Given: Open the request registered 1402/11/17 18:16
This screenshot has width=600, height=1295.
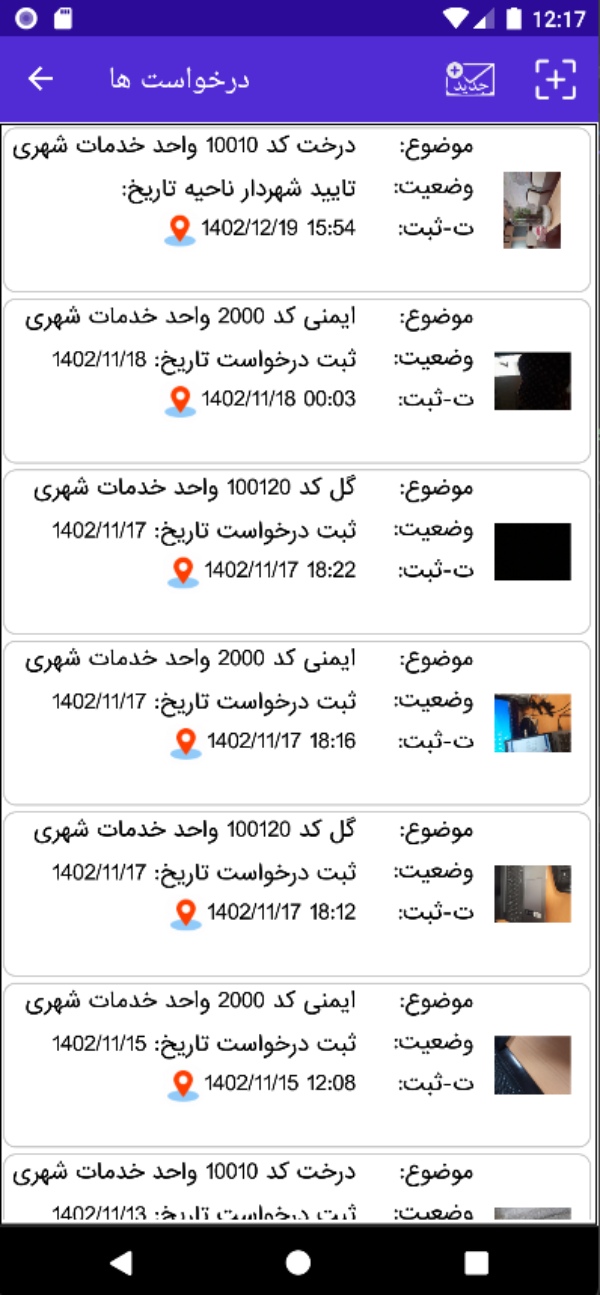Looking at the screenshot, I should click(298, 722).
